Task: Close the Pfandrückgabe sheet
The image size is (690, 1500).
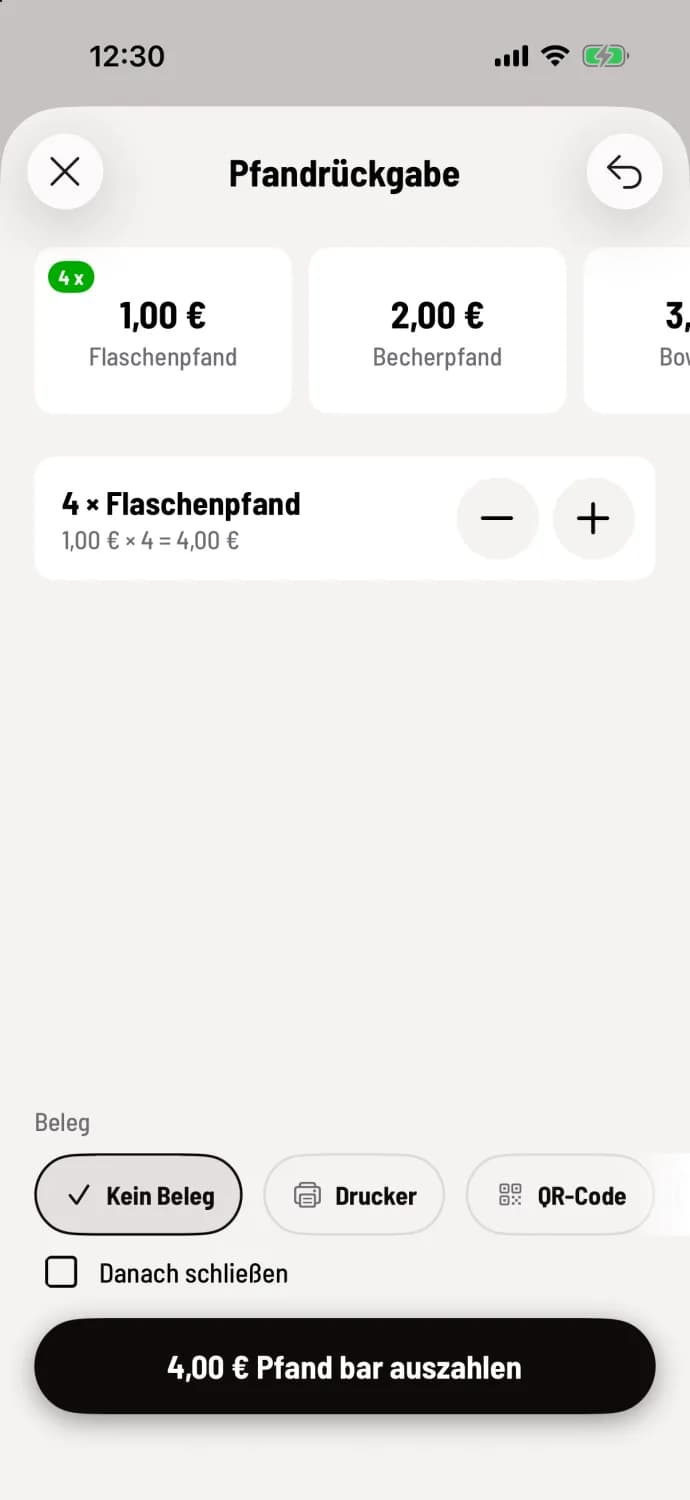Action: [x=65, y=172]
